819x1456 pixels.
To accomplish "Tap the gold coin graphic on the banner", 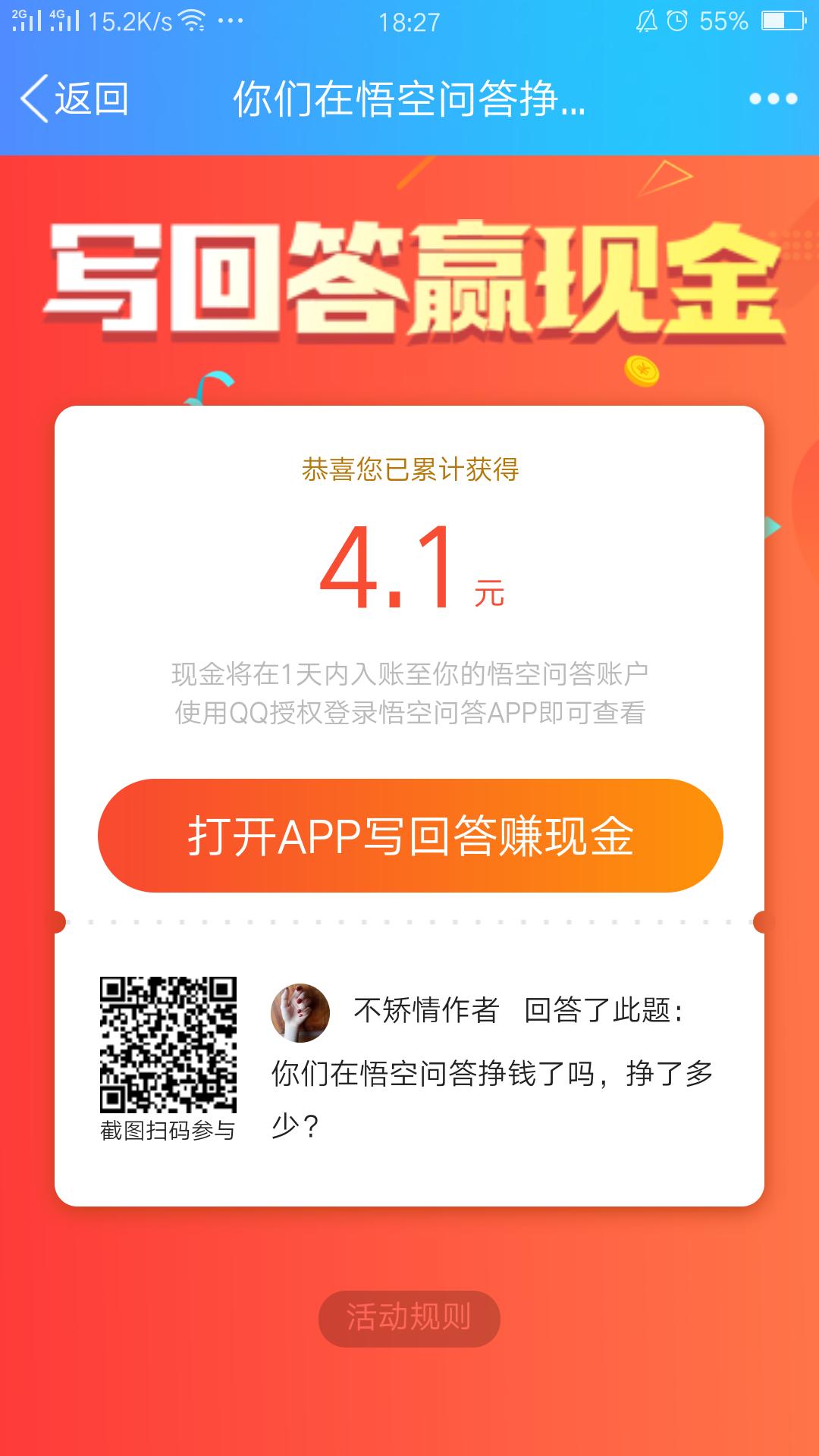I will [x=641, y=372].
